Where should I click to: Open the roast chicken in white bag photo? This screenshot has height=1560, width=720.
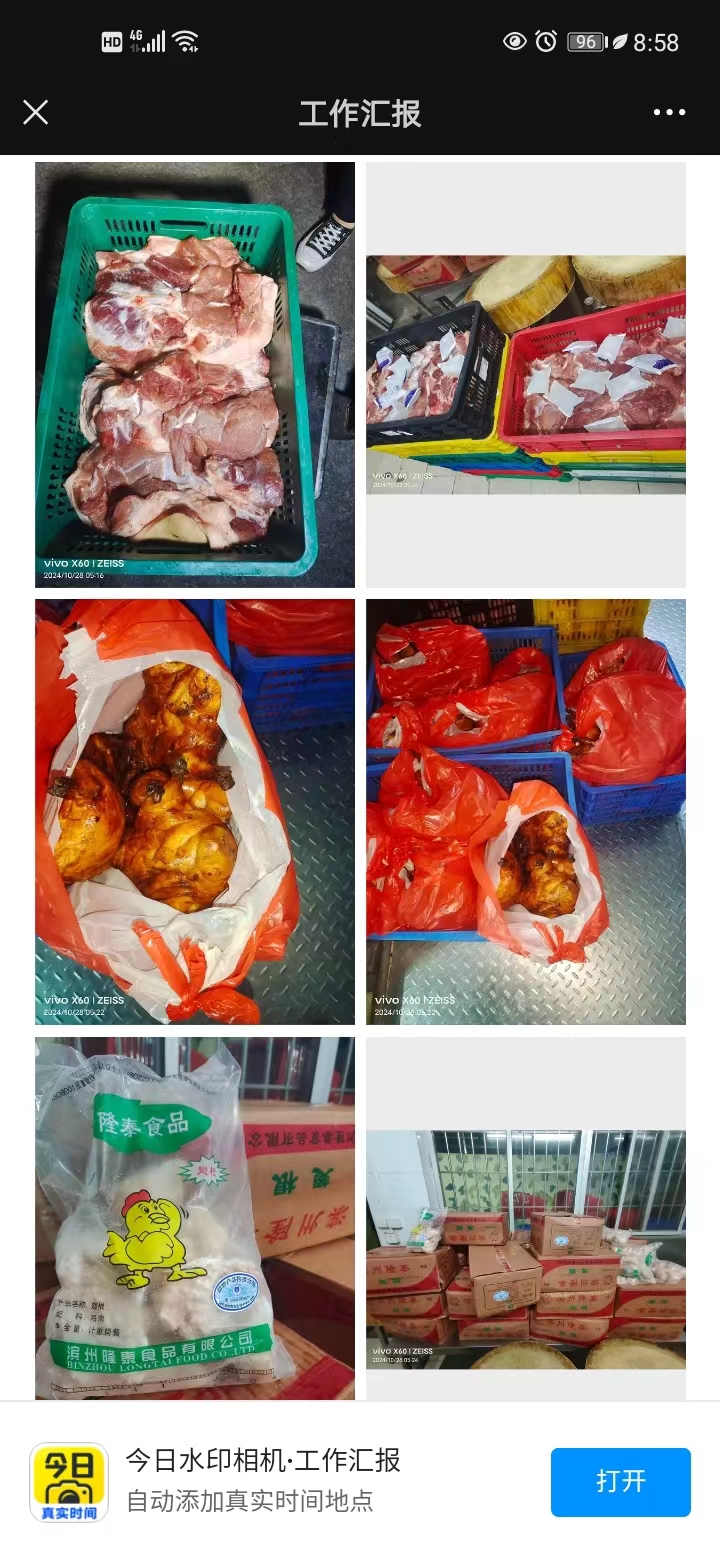[x=195, y=811]
